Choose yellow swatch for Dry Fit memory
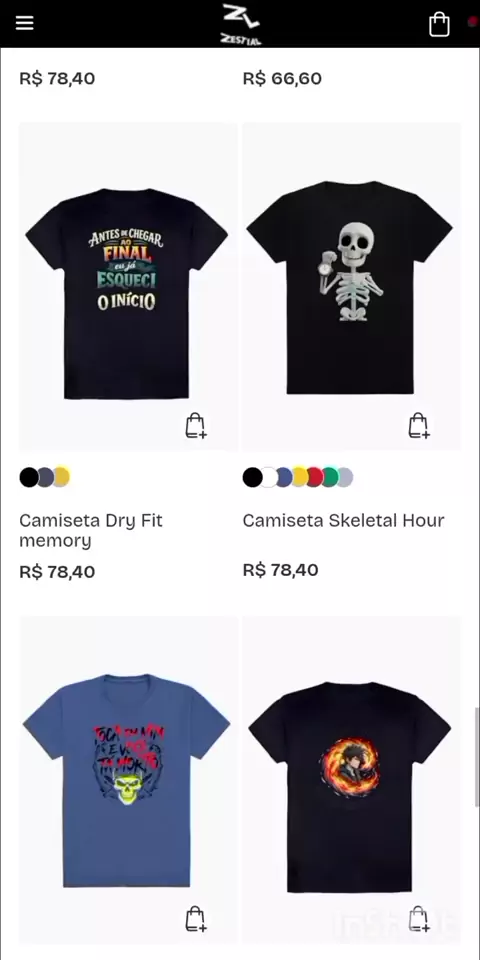 click(62, 477)
